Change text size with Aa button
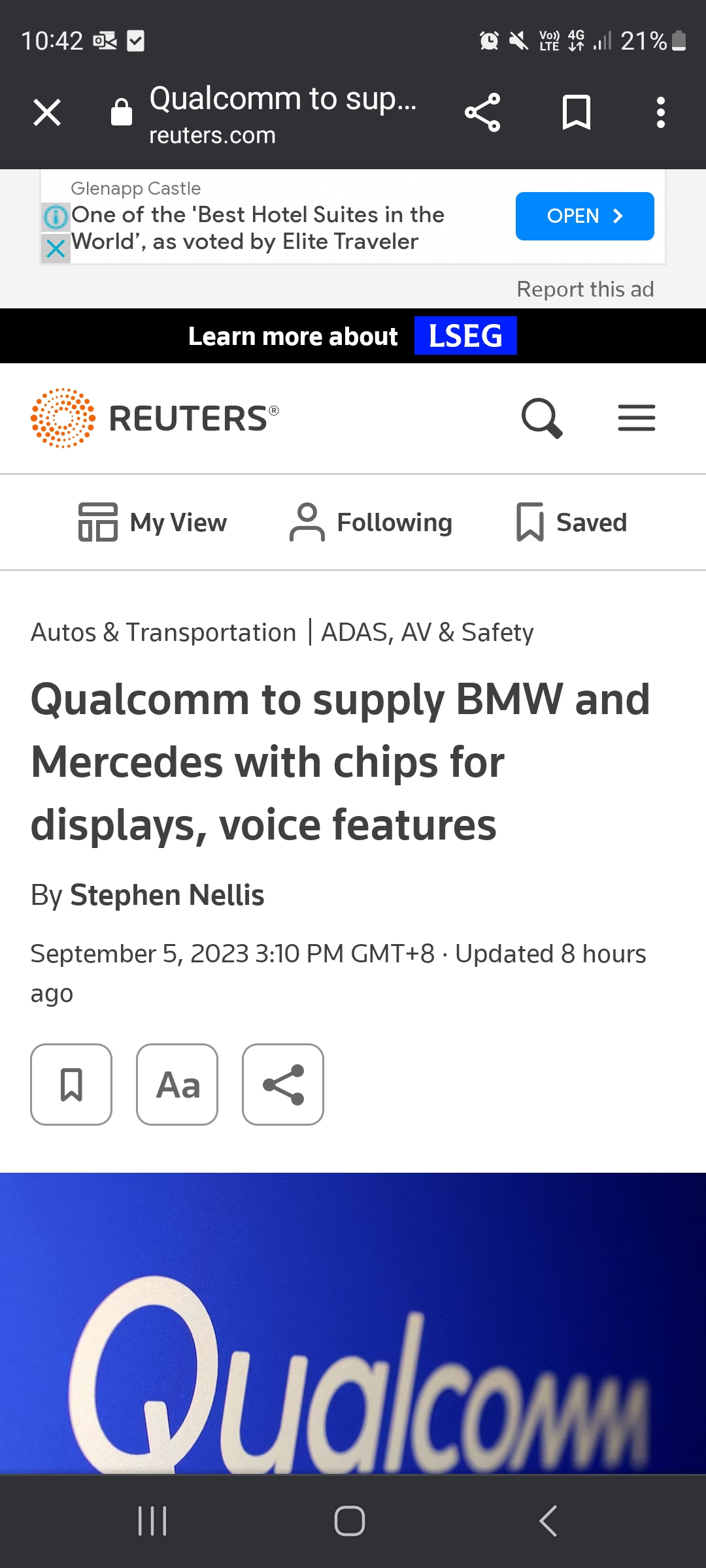The image size is (706, 1568). [177, 1085]
